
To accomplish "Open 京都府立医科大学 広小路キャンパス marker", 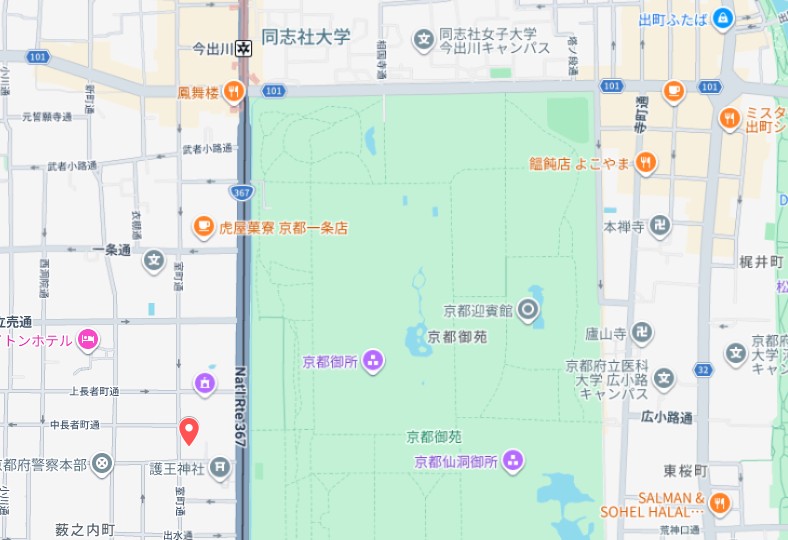I will click(663, 378).
